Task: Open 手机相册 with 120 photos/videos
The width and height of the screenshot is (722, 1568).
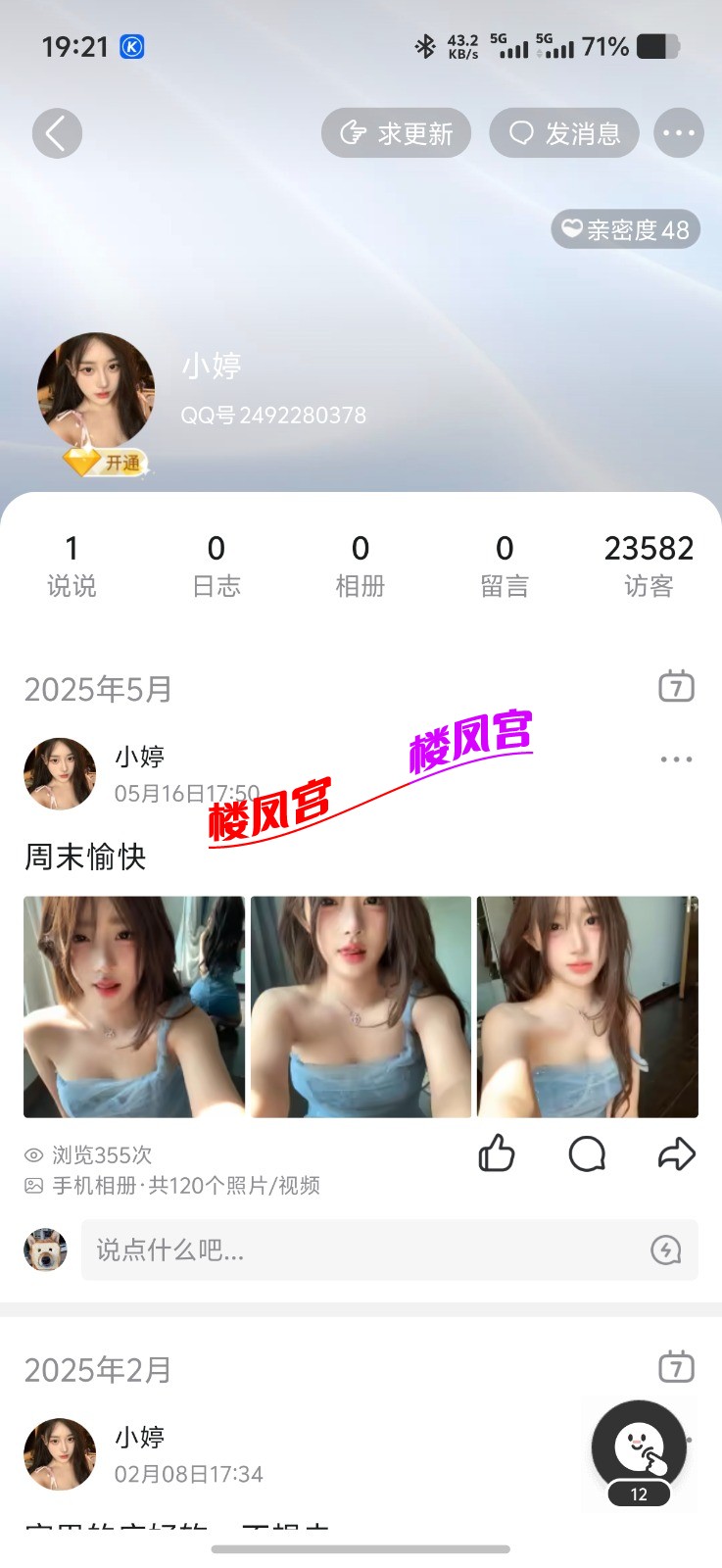Action: click(176, 1186)
